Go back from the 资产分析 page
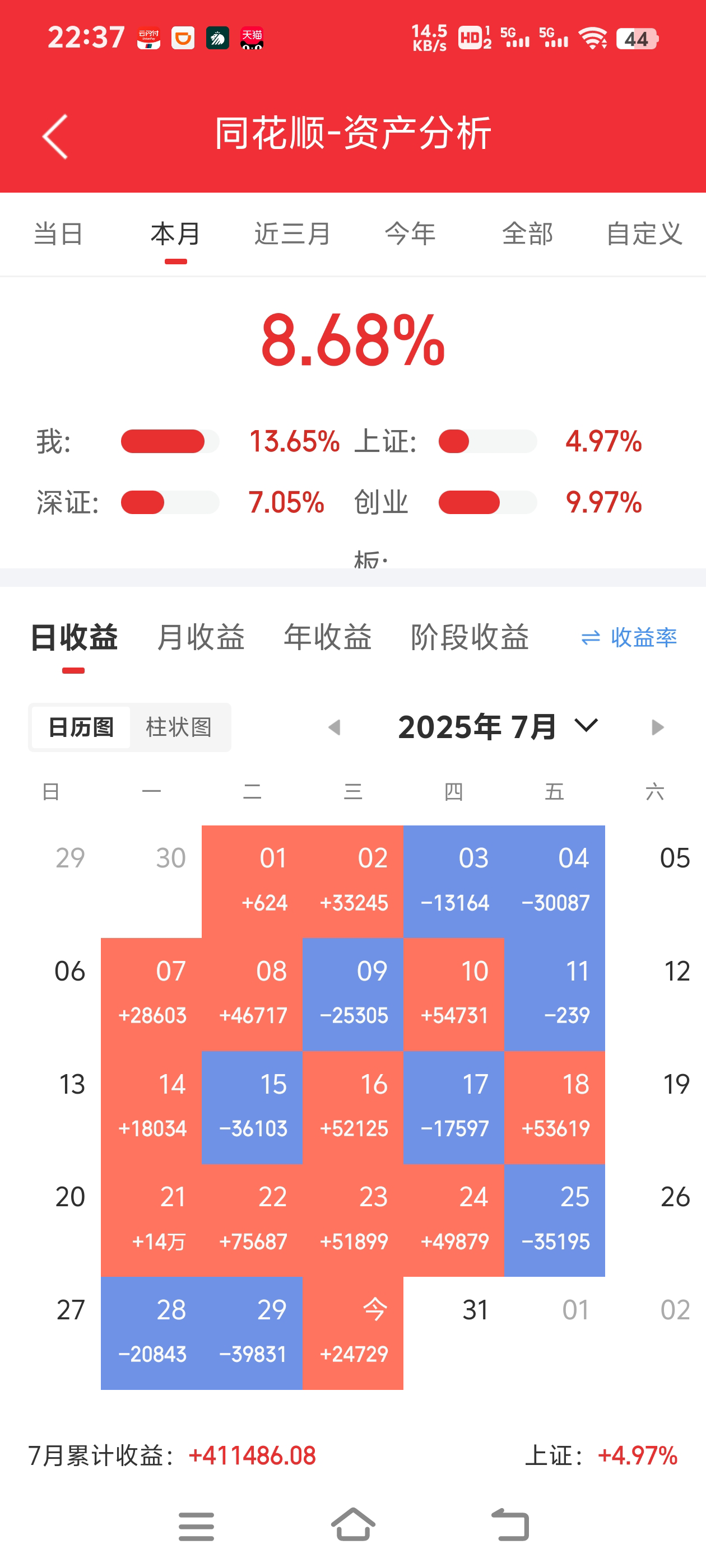The width and height of the screenshot is (706, 1568). [55, 136]
